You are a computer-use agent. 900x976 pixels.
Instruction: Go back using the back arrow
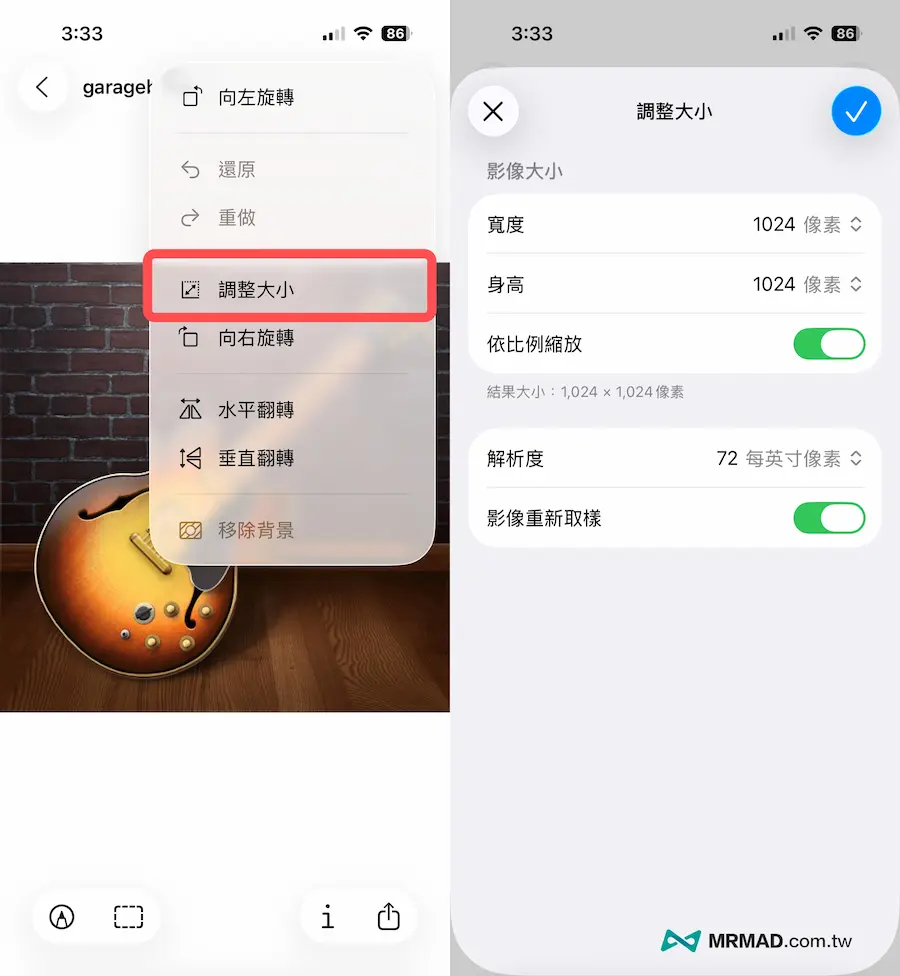42,88
